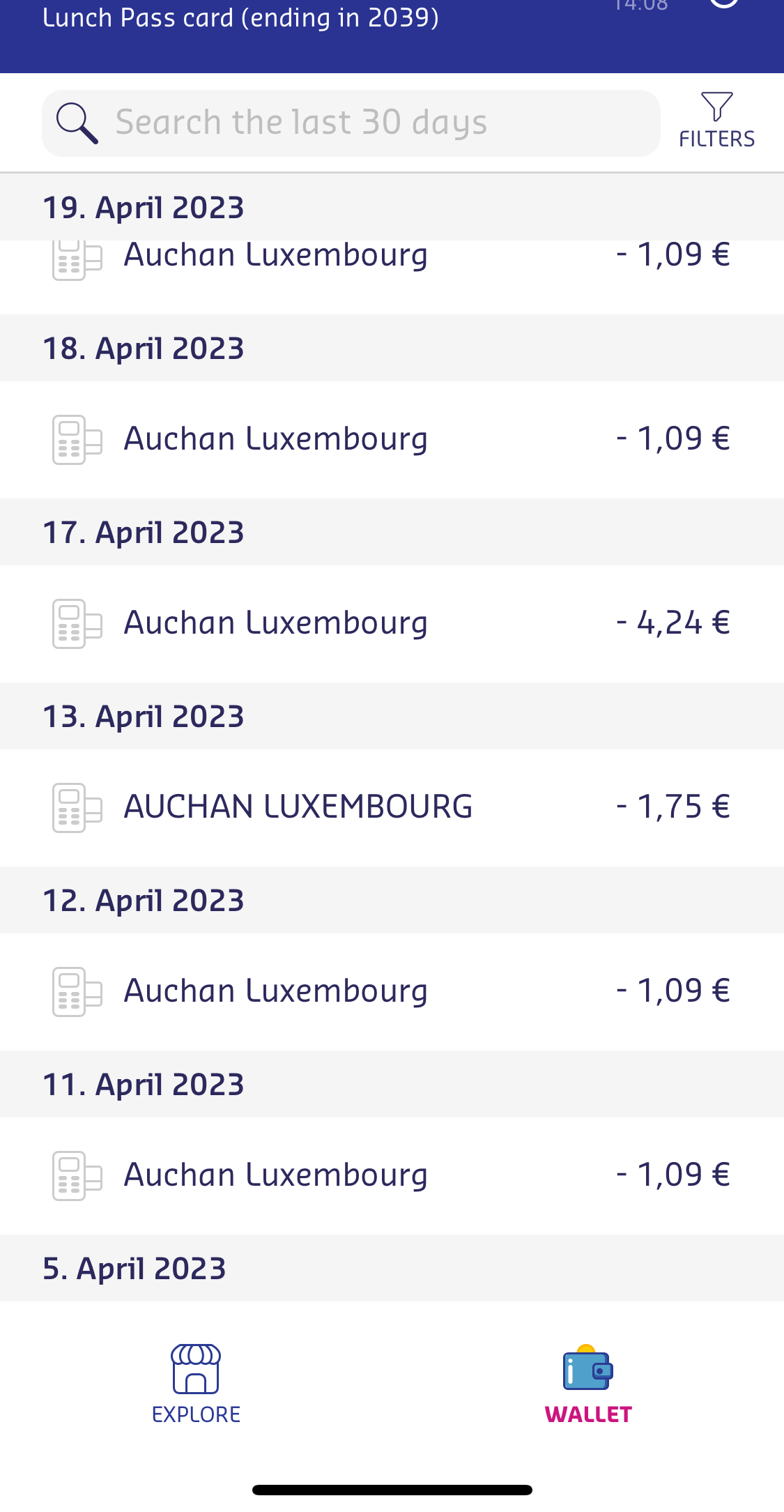Go to the Wallet tab
This screenshot has height=1512, width=784.
click(588, 1384)
